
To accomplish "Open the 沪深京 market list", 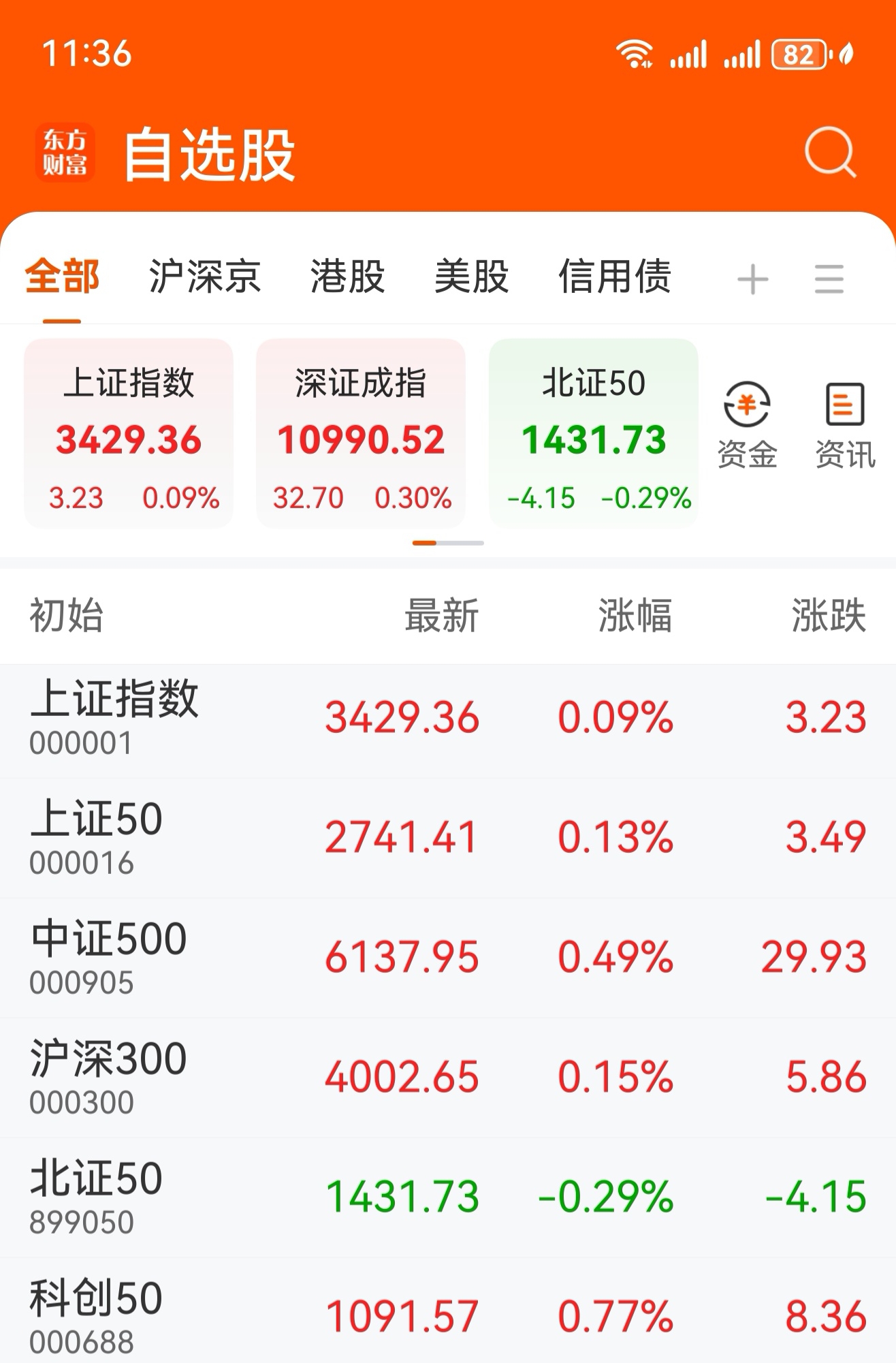I will (x=204, y=276).
